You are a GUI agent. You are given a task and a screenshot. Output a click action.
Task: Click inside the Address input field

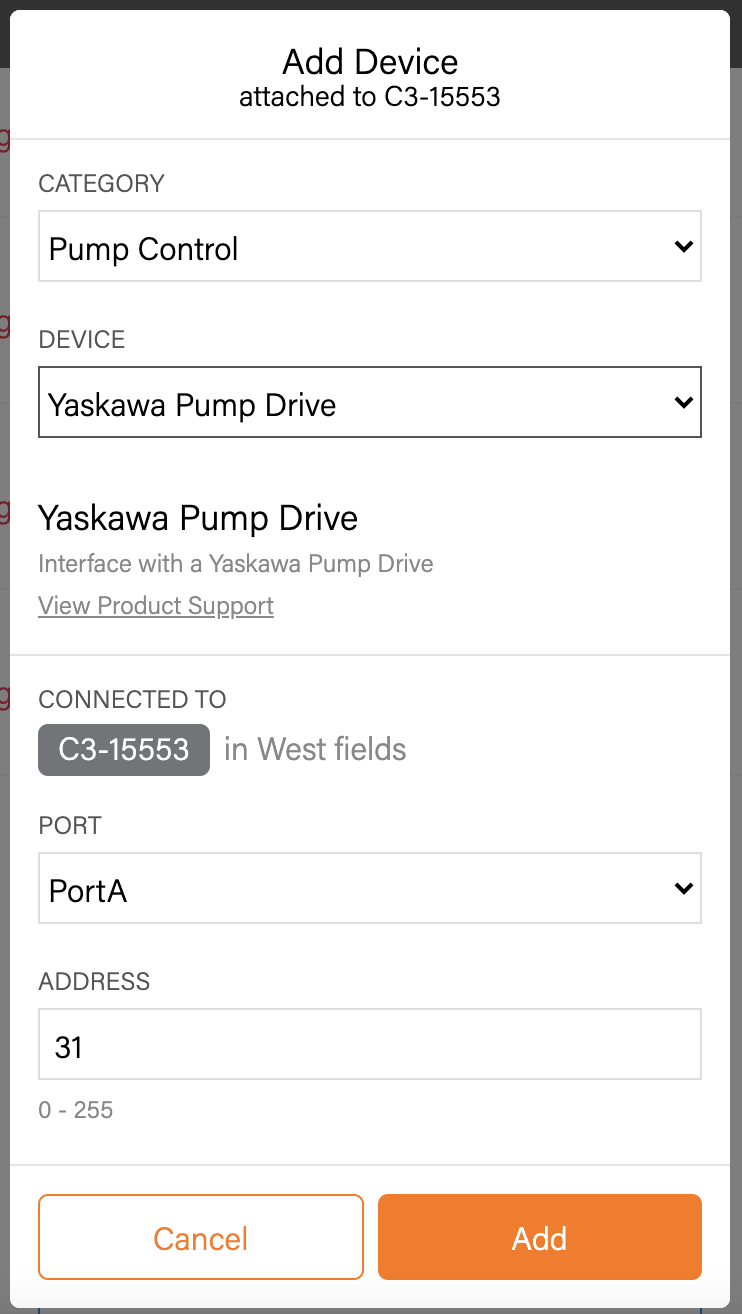(x=370, y=1044)
